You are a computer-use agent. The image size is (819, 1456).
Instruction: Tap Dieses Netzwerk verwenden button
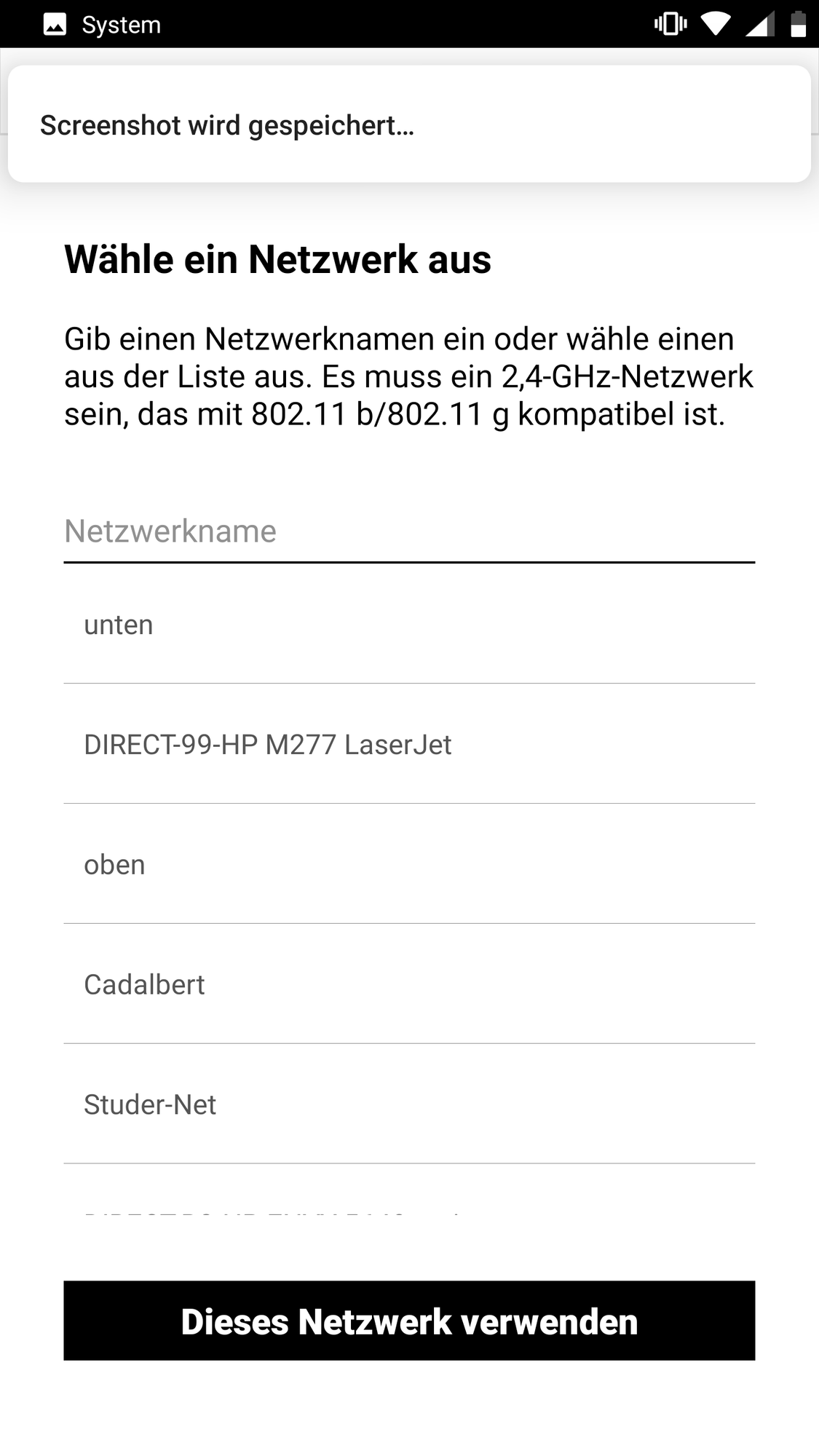tap(409, 1321)
